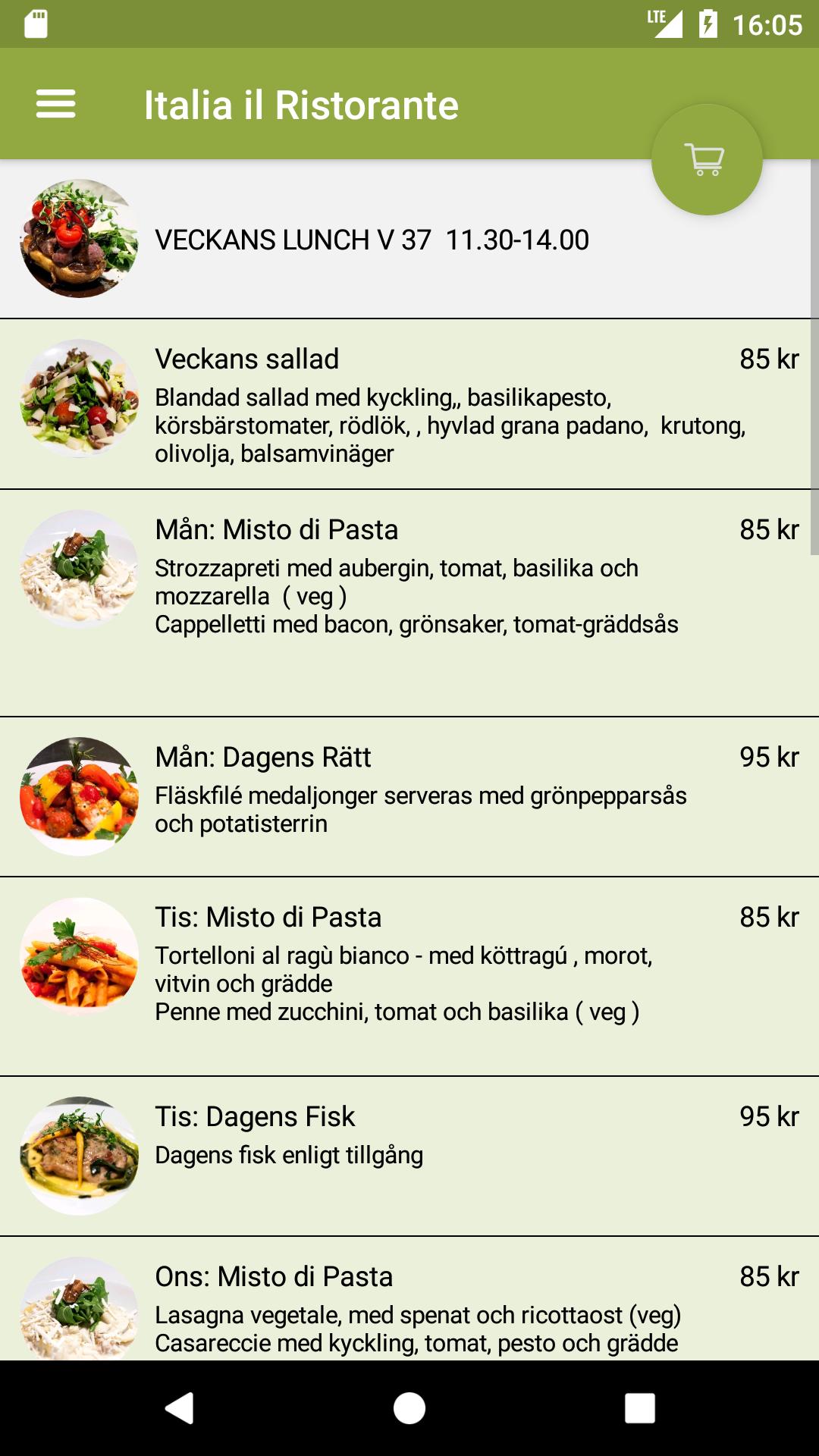This screenshot has width=819, height=1456.
Task: Go back using system back button
Action: tap(180, 1408)
